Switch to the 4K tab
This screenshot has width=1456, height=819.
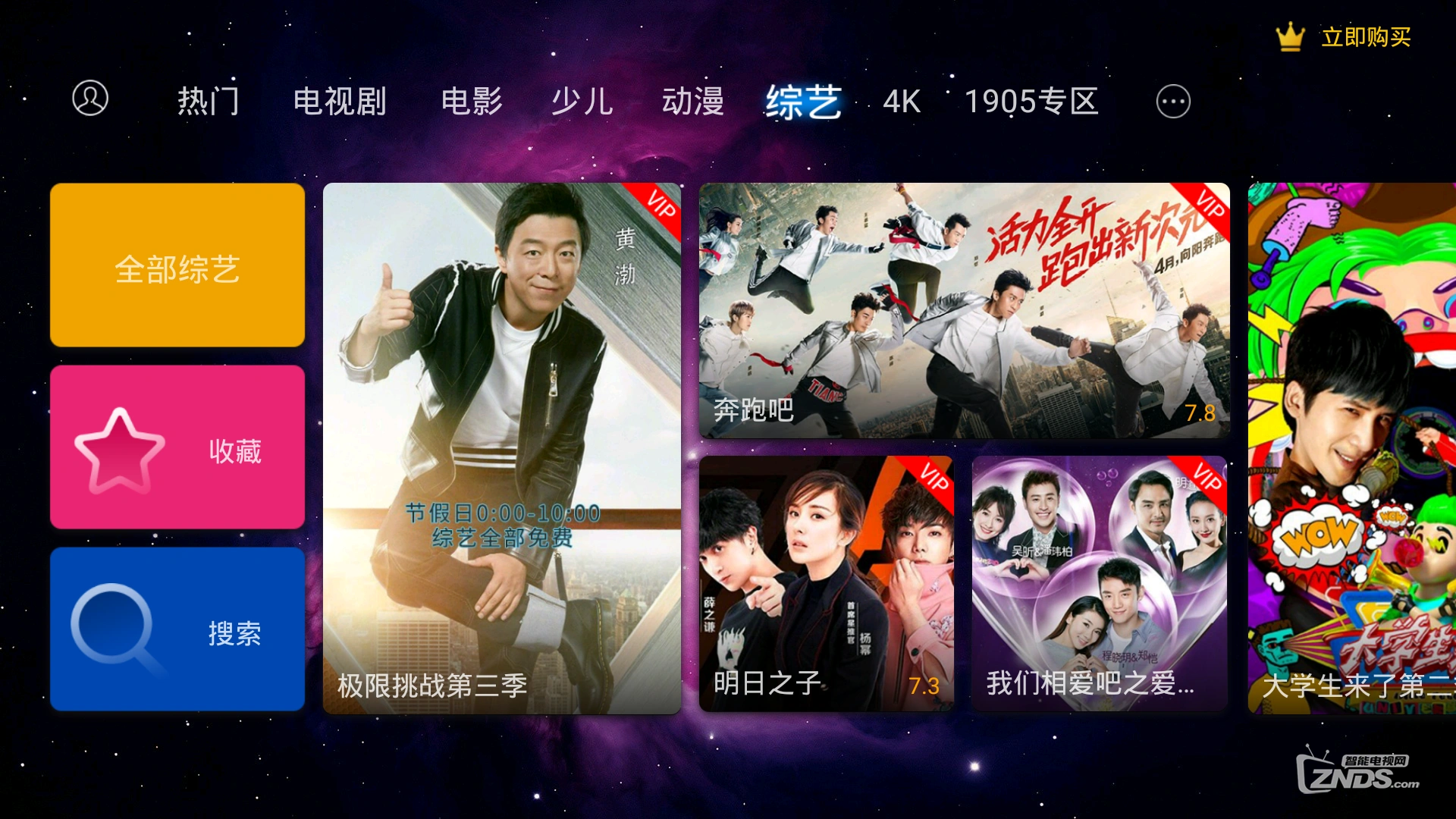[902, 101]
